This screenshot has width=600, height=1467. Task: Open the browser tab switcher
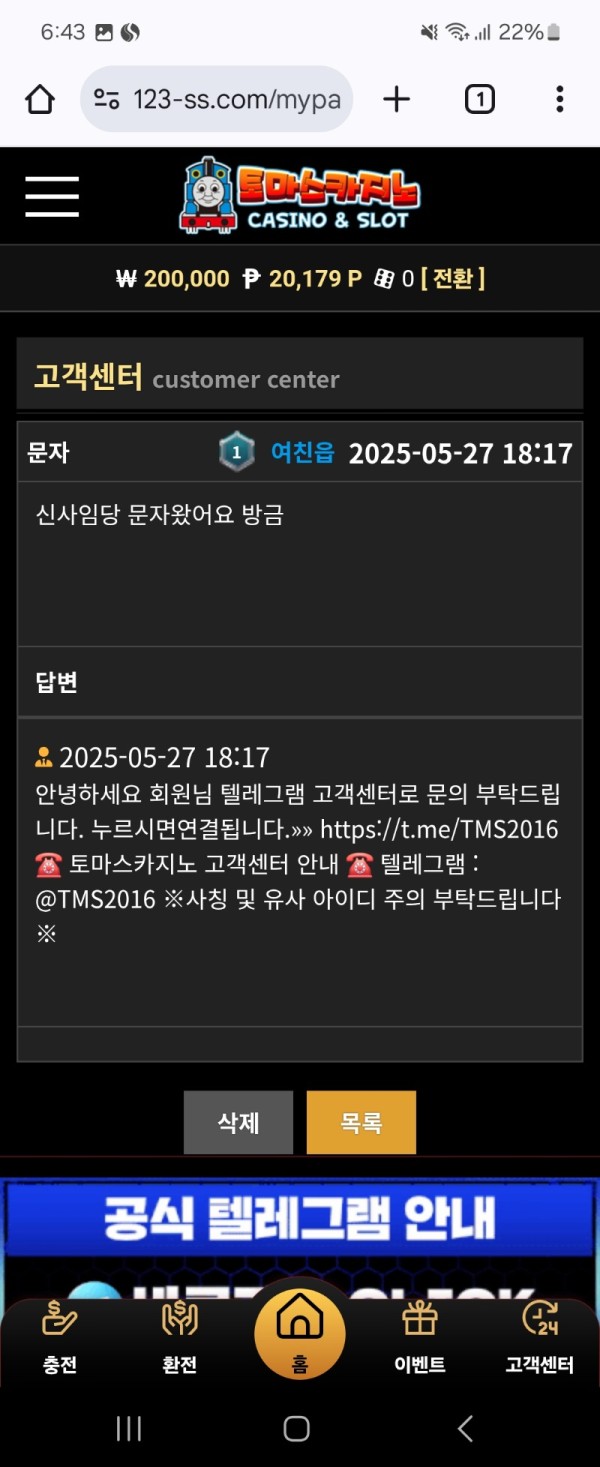pos(479,99)
